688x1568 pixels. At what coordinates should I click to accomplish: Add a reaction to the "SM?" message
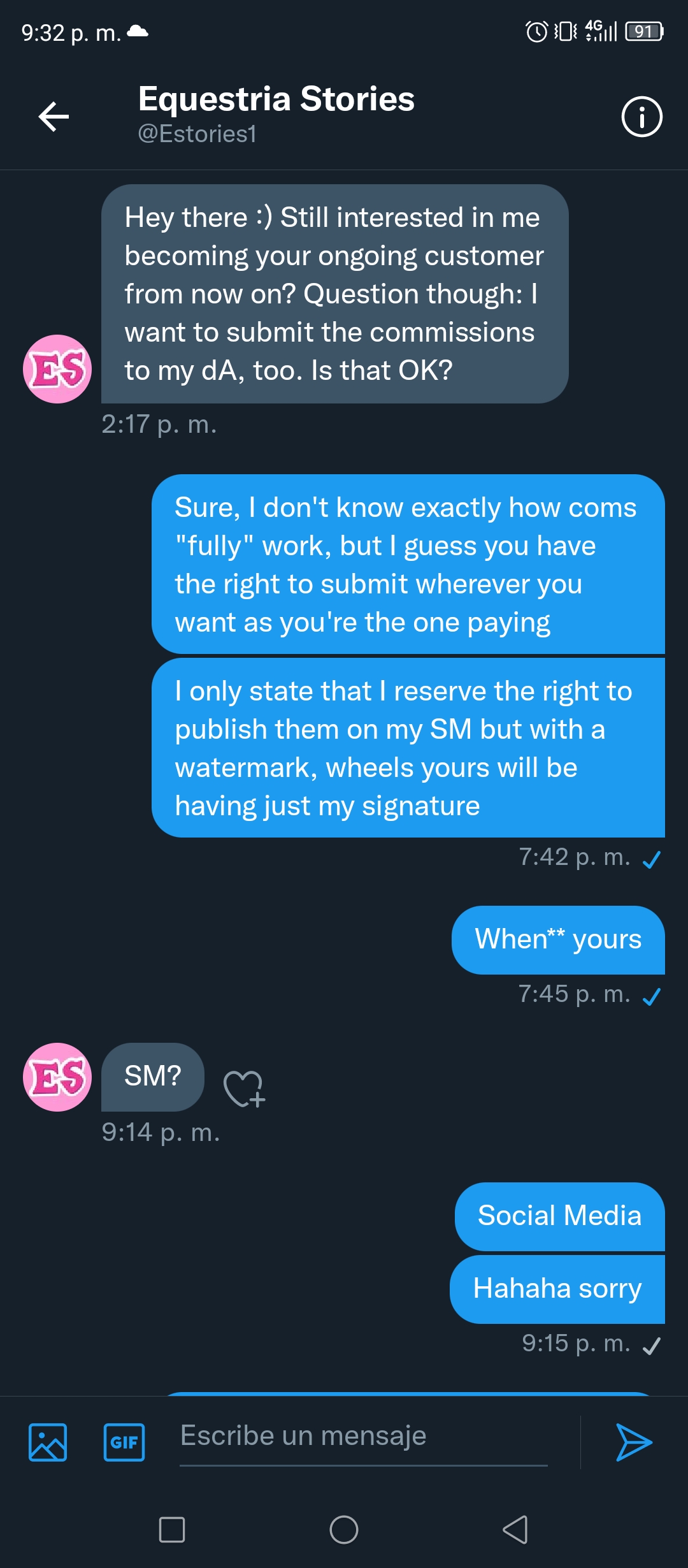(x=244, y=1088)
